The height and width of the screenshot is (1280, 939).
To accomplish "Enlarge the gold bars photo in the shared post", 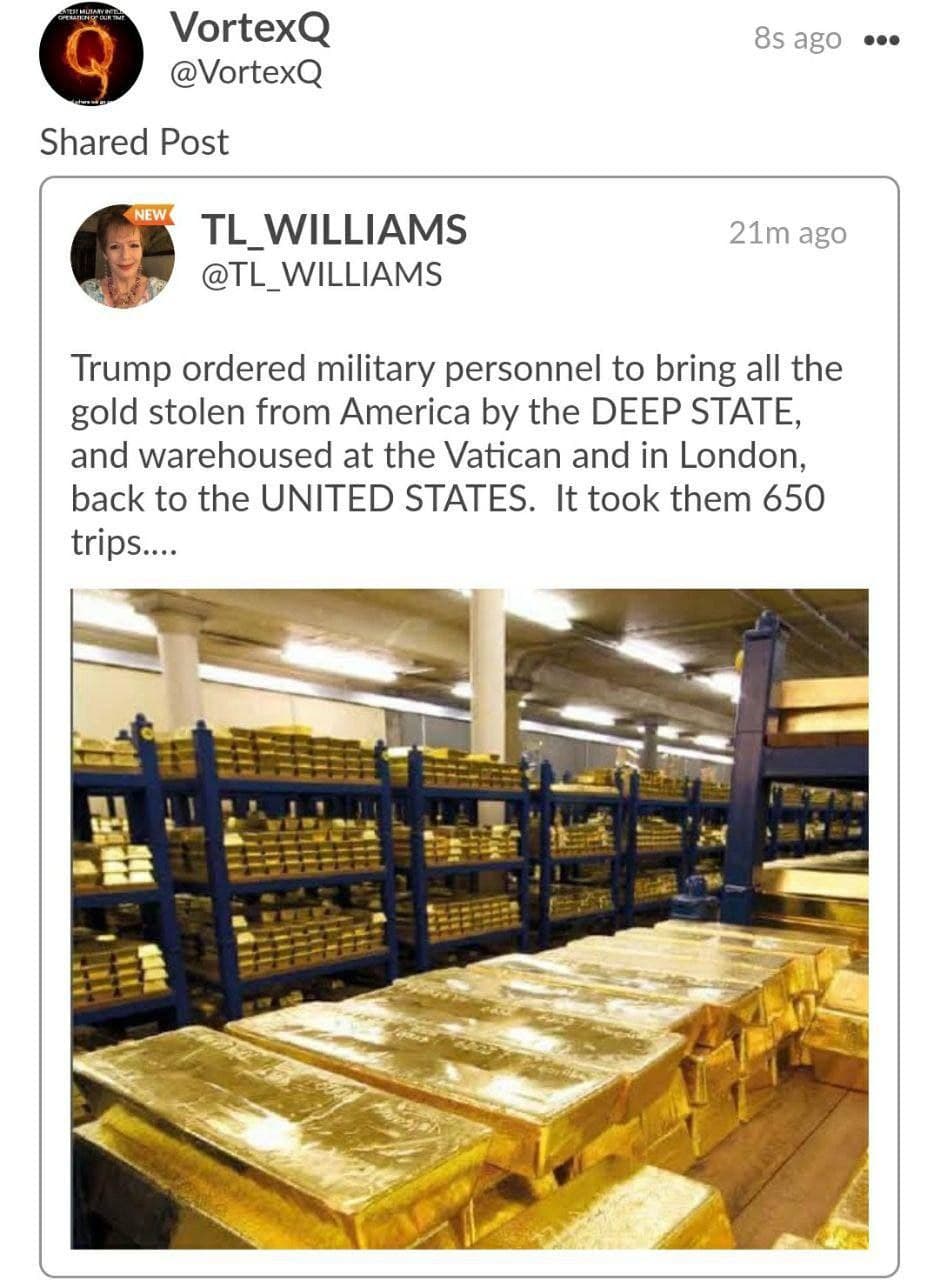I will [469, 918].
